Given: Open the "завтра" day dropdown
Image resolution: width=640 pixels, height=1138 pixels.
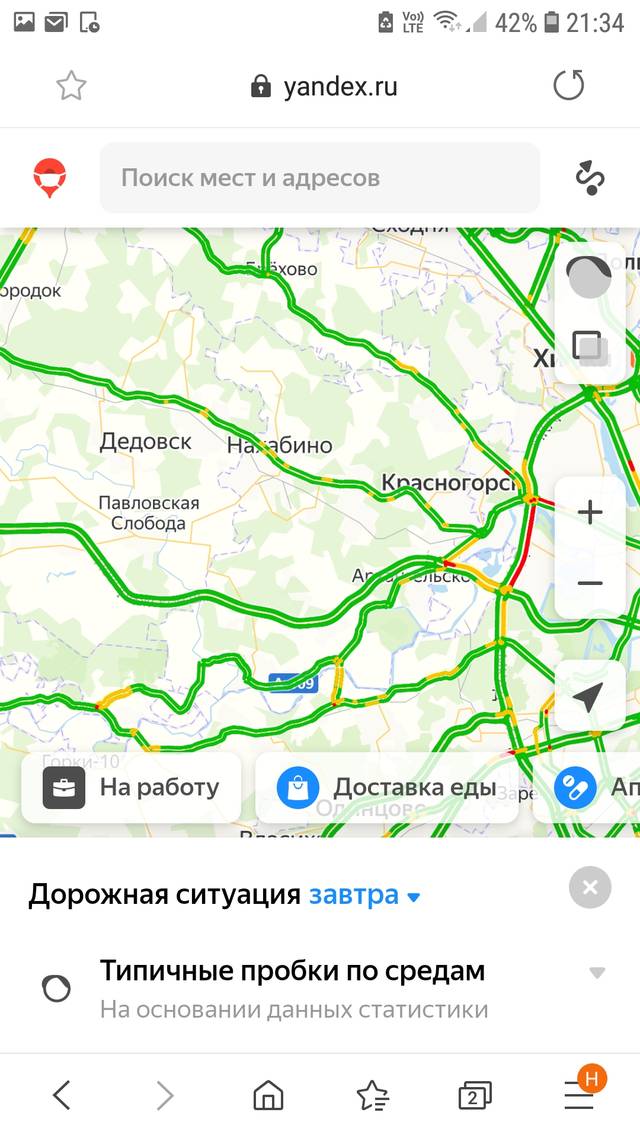Looking at the screenshot, I should [364, 895].
